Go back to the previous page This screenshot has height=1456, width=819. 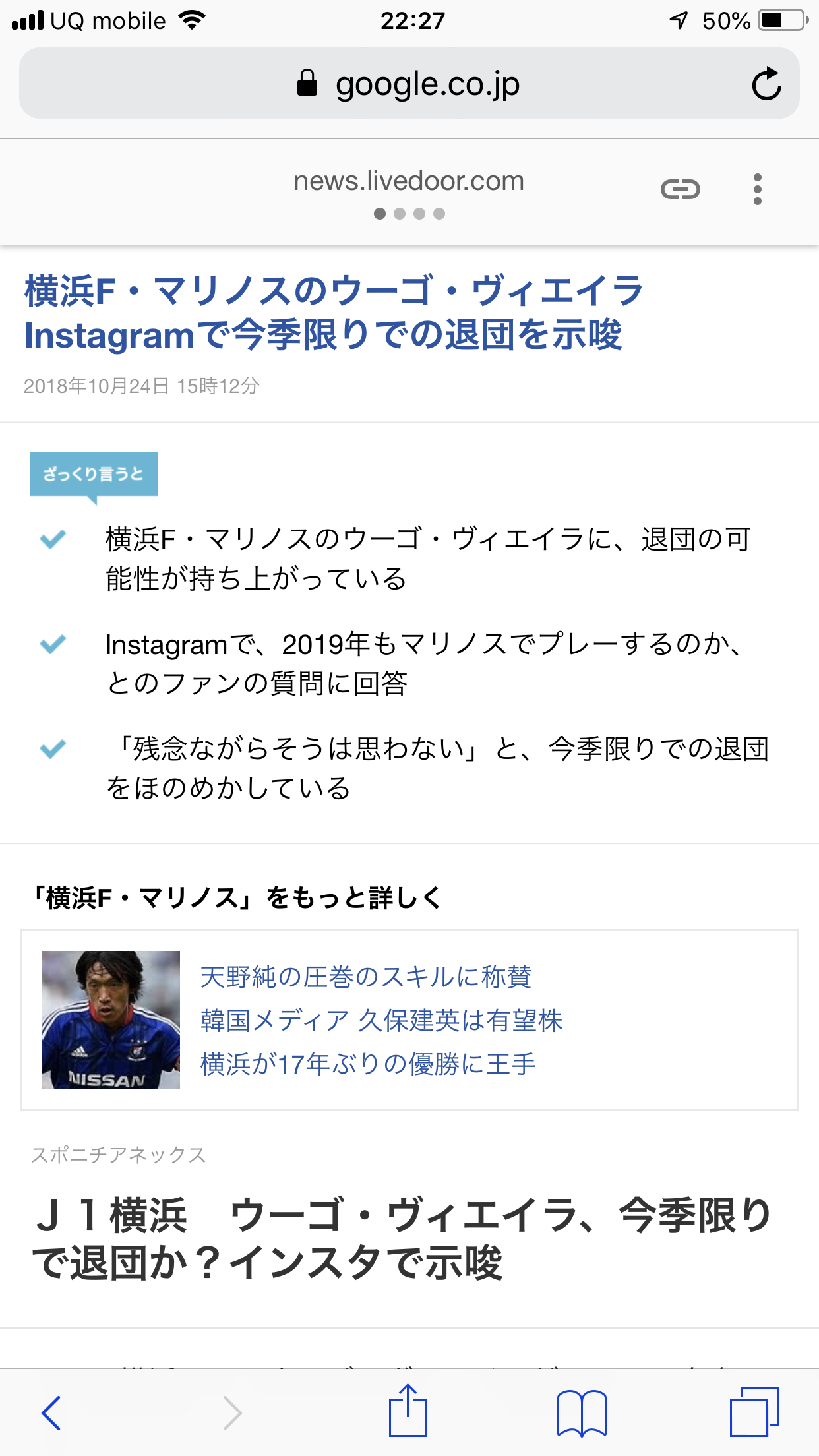(x=51, y=1412)
